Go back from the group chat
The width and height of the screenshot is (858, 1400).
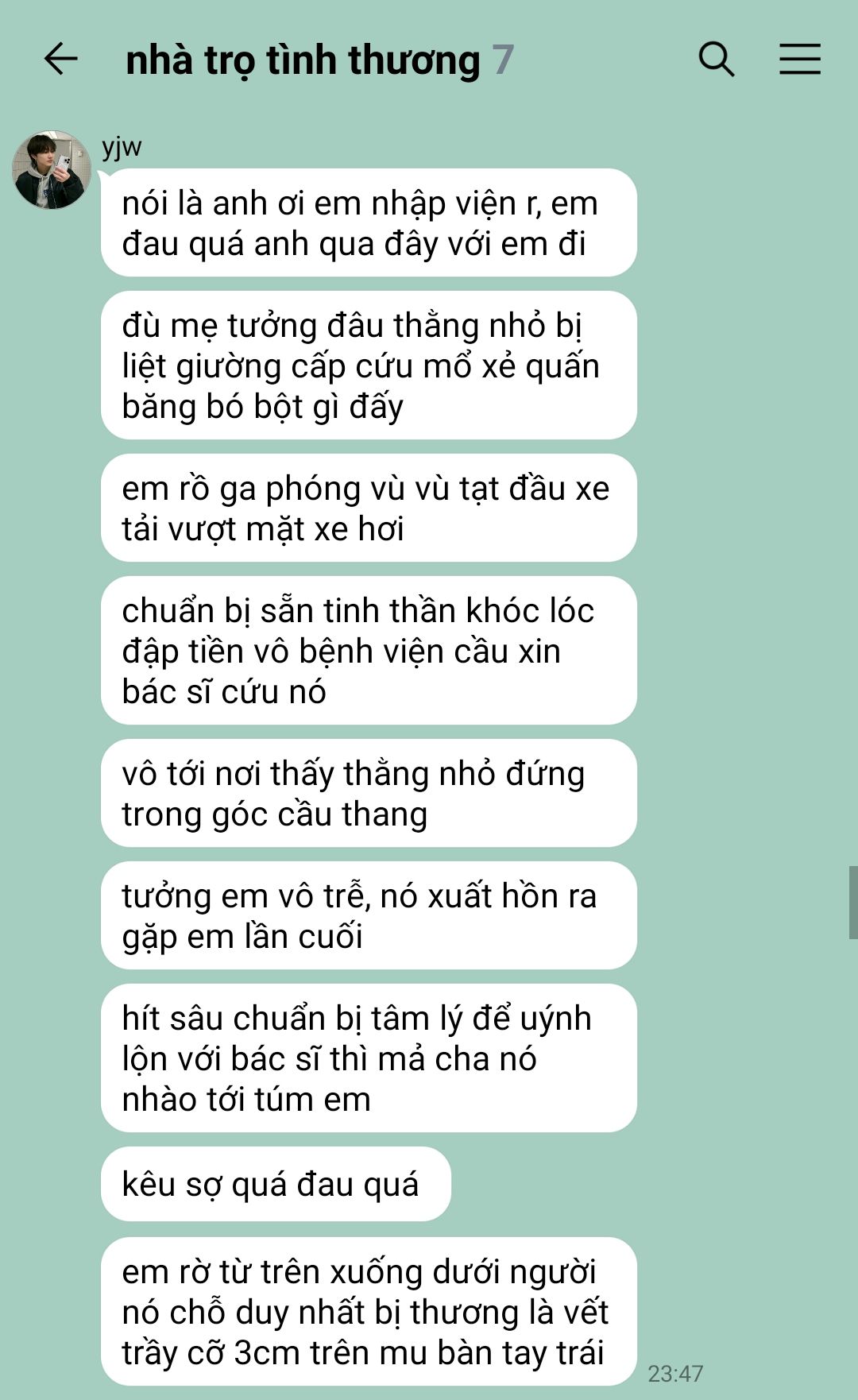coord(60,60)
